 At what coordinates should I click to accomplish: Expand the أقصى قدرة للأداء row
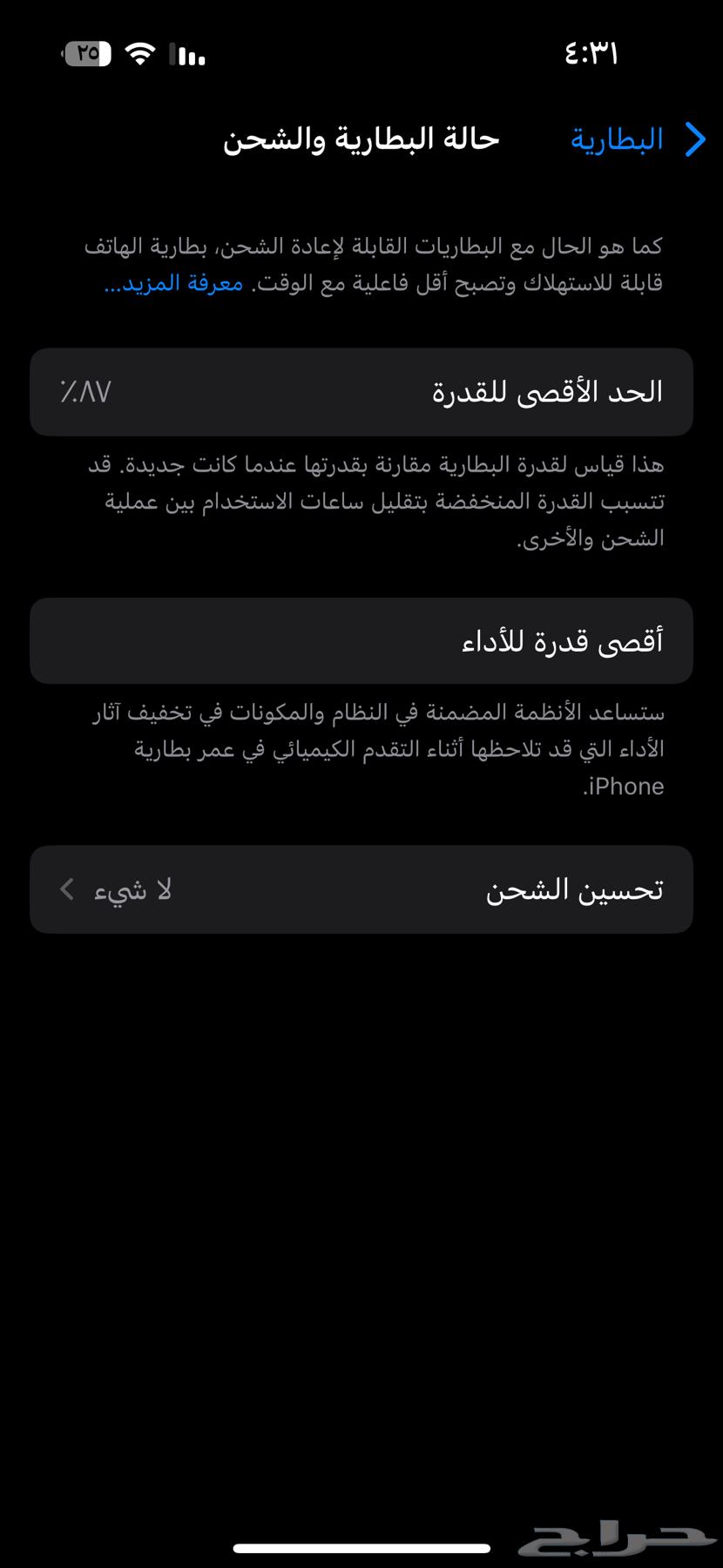point(361,640)
